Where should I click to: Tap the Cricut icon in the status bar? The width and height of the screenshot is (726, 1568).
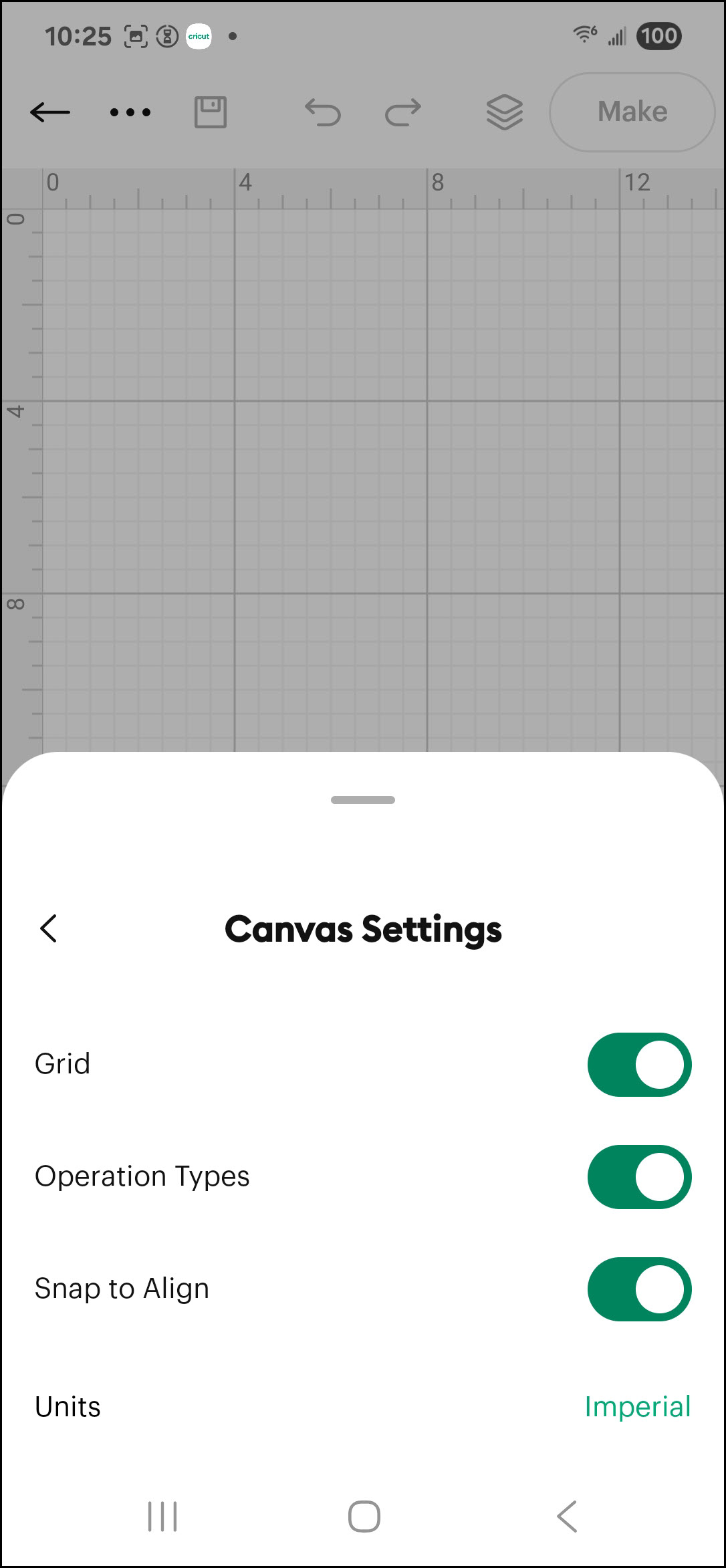click(198, 36)
